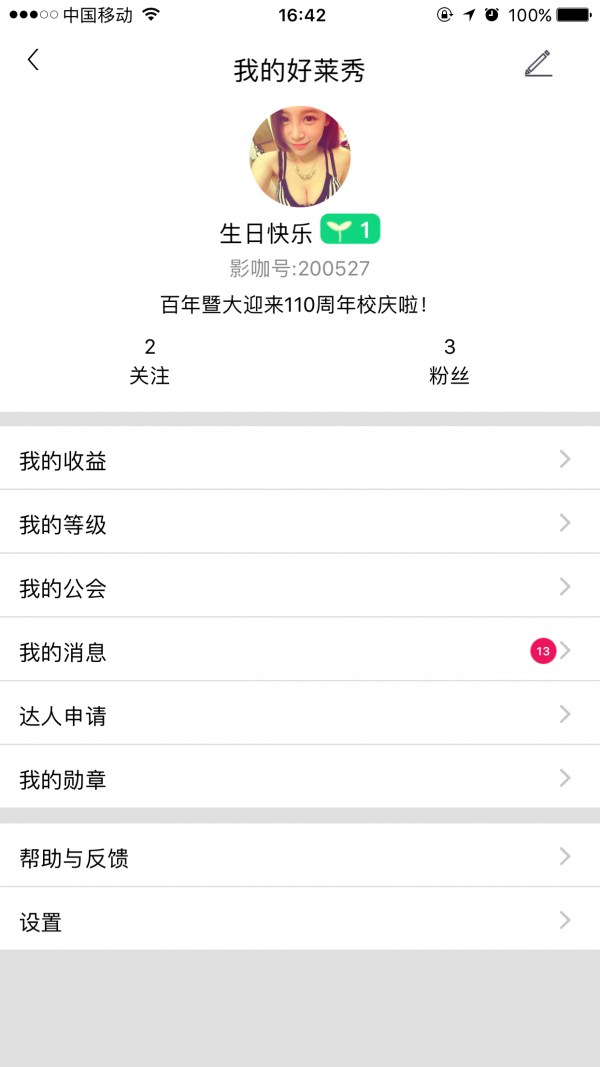Open the profile avatar picture

click(300, 157)
